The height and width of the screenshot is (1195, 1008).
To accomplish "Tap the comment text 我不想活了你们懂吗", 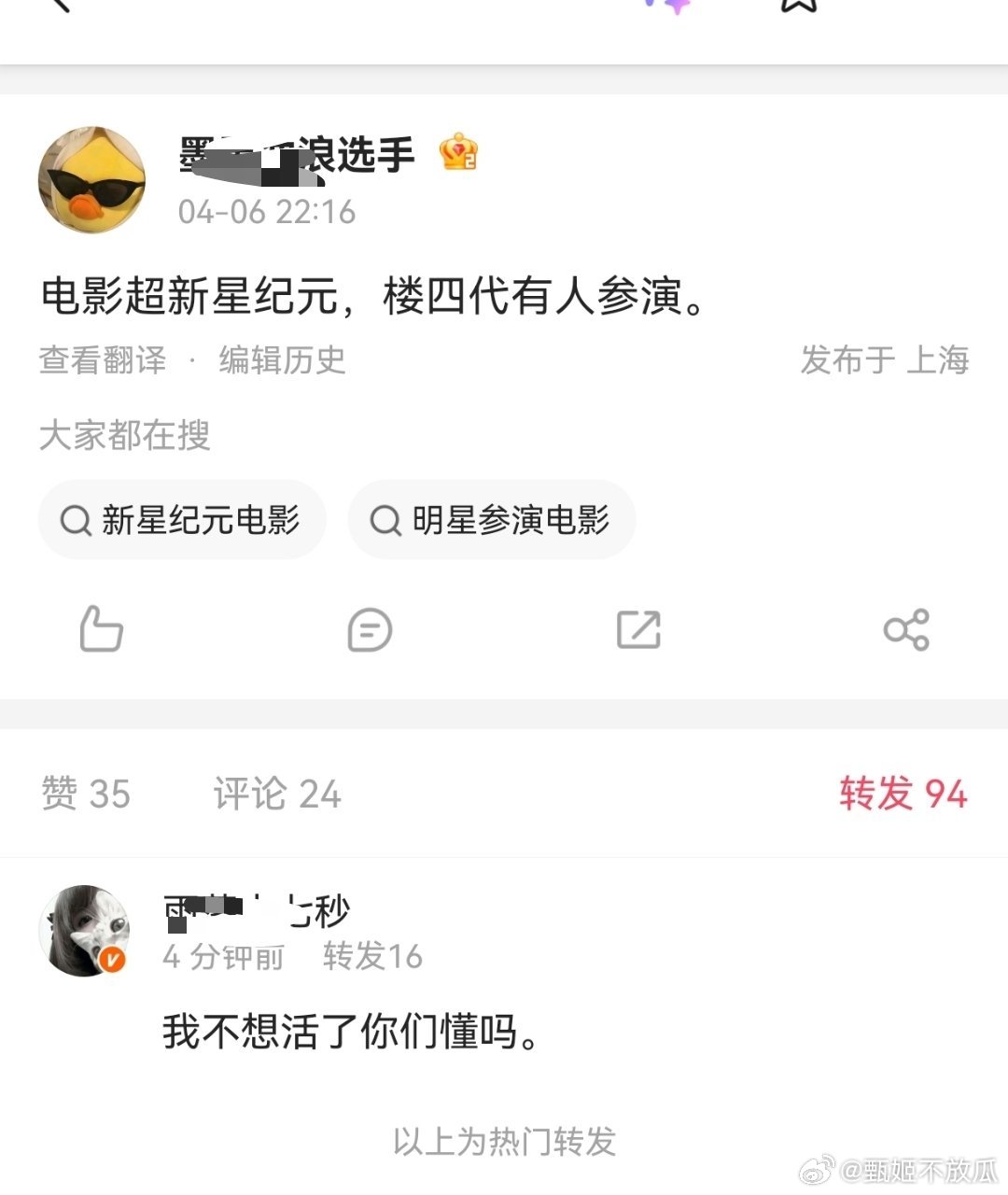I will [x=350, y=1032].
